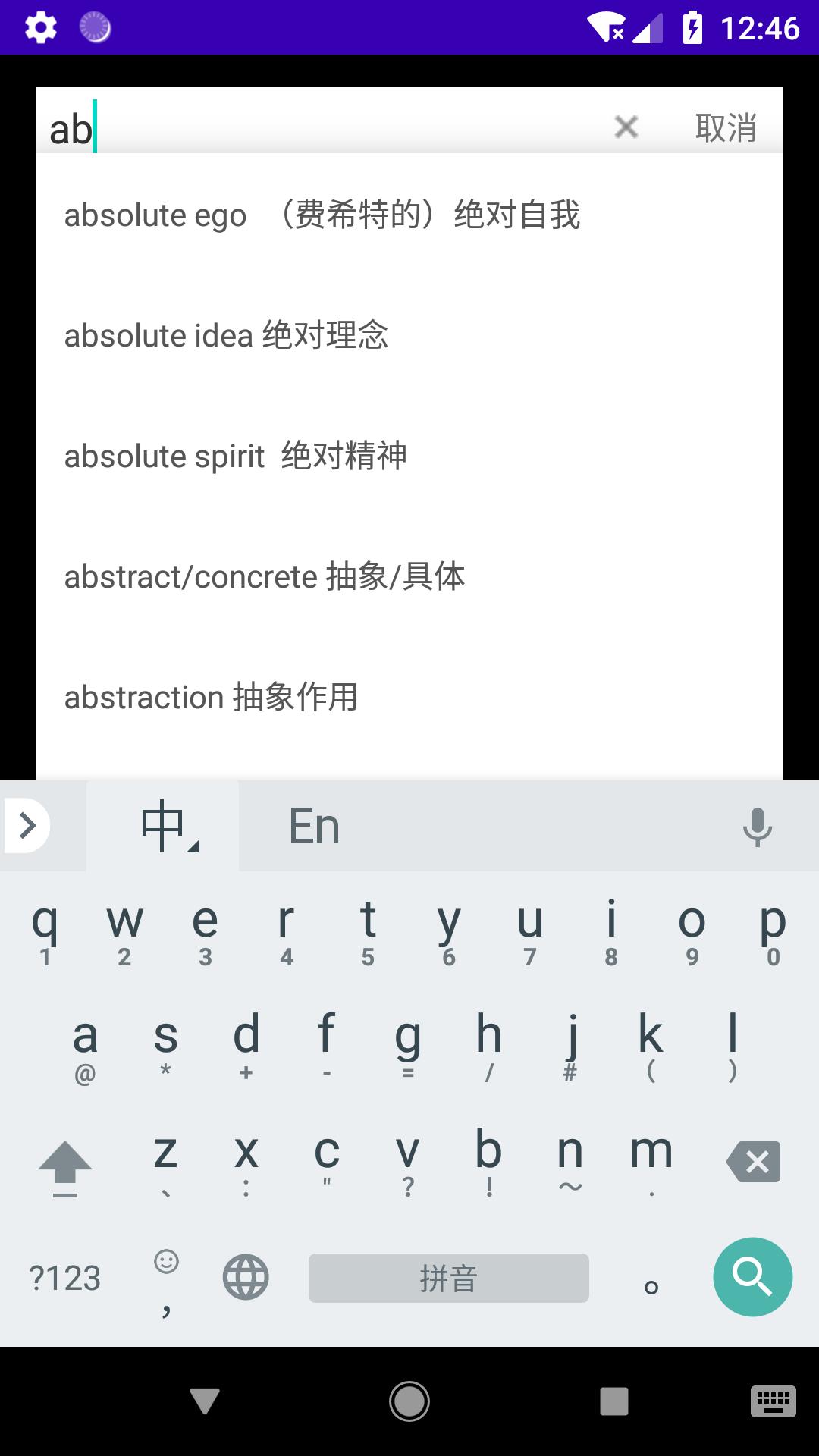Viewport: 819px width, 1456px height.
Task: Select the 中 Chinese input mode
Action: click(164, 826)
